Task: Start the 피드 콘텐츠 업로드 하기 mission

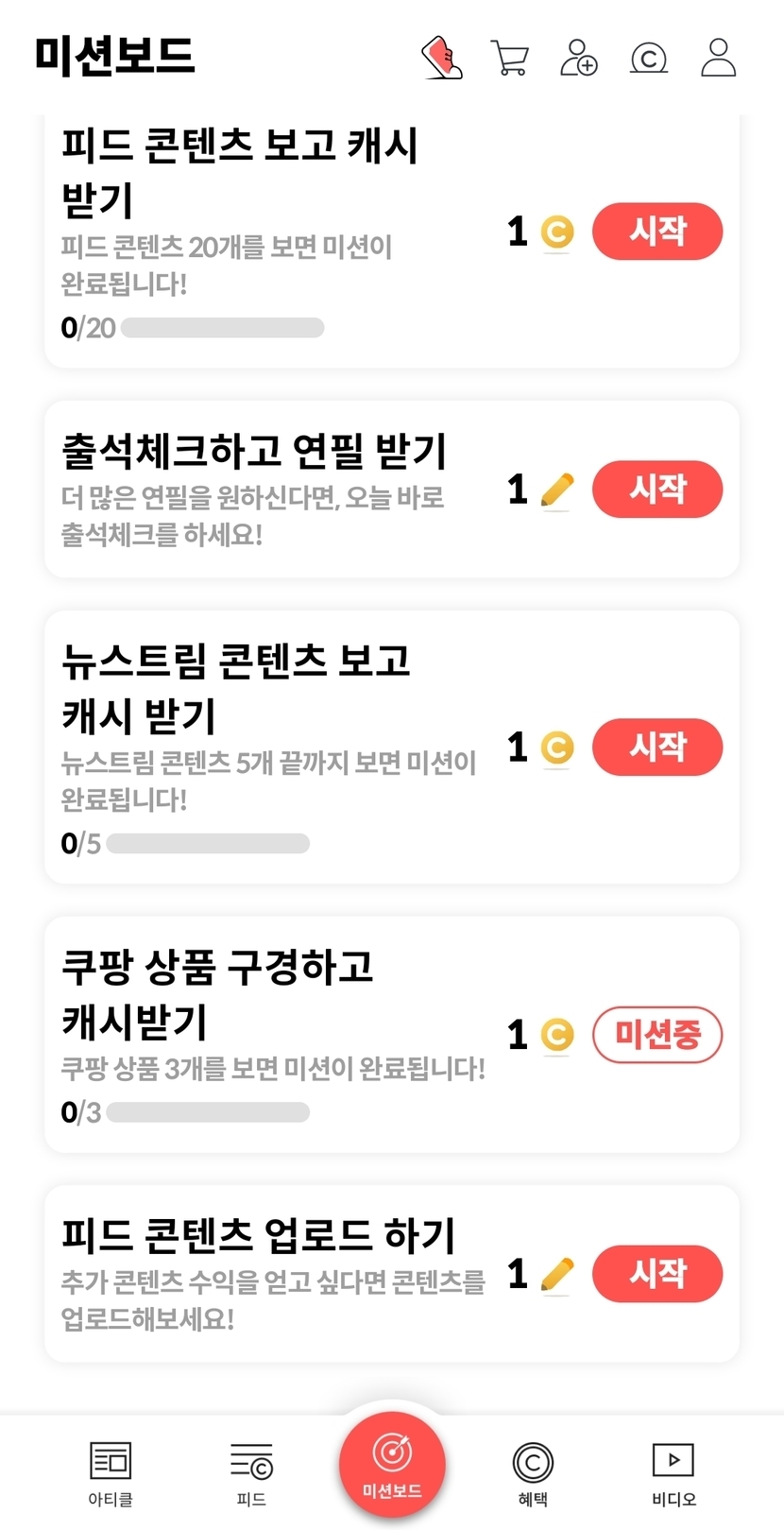Action: tap(657, 1273)
